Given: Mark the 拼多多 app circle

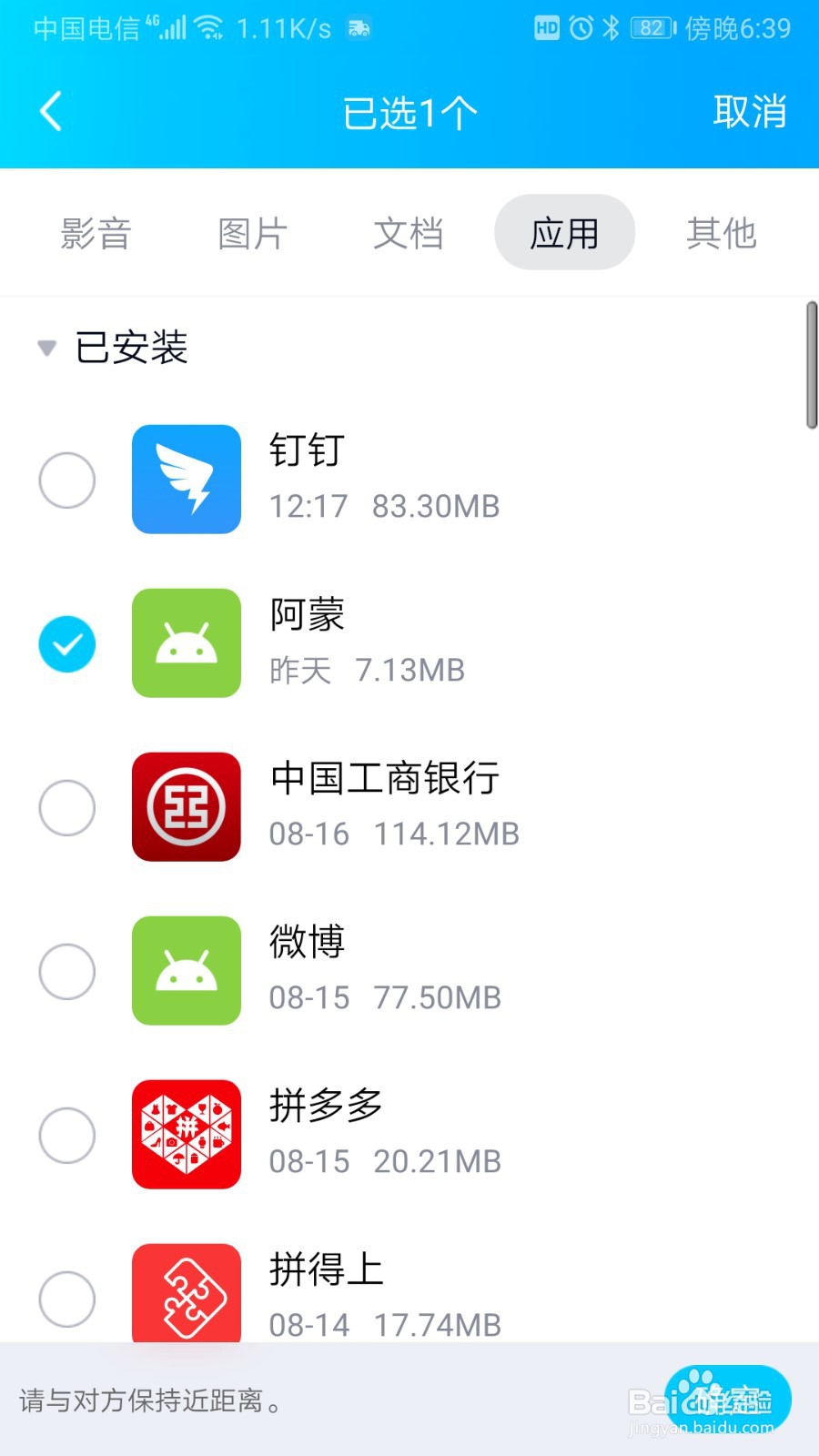Looking at the screenshot, I should coord(67,1135).
